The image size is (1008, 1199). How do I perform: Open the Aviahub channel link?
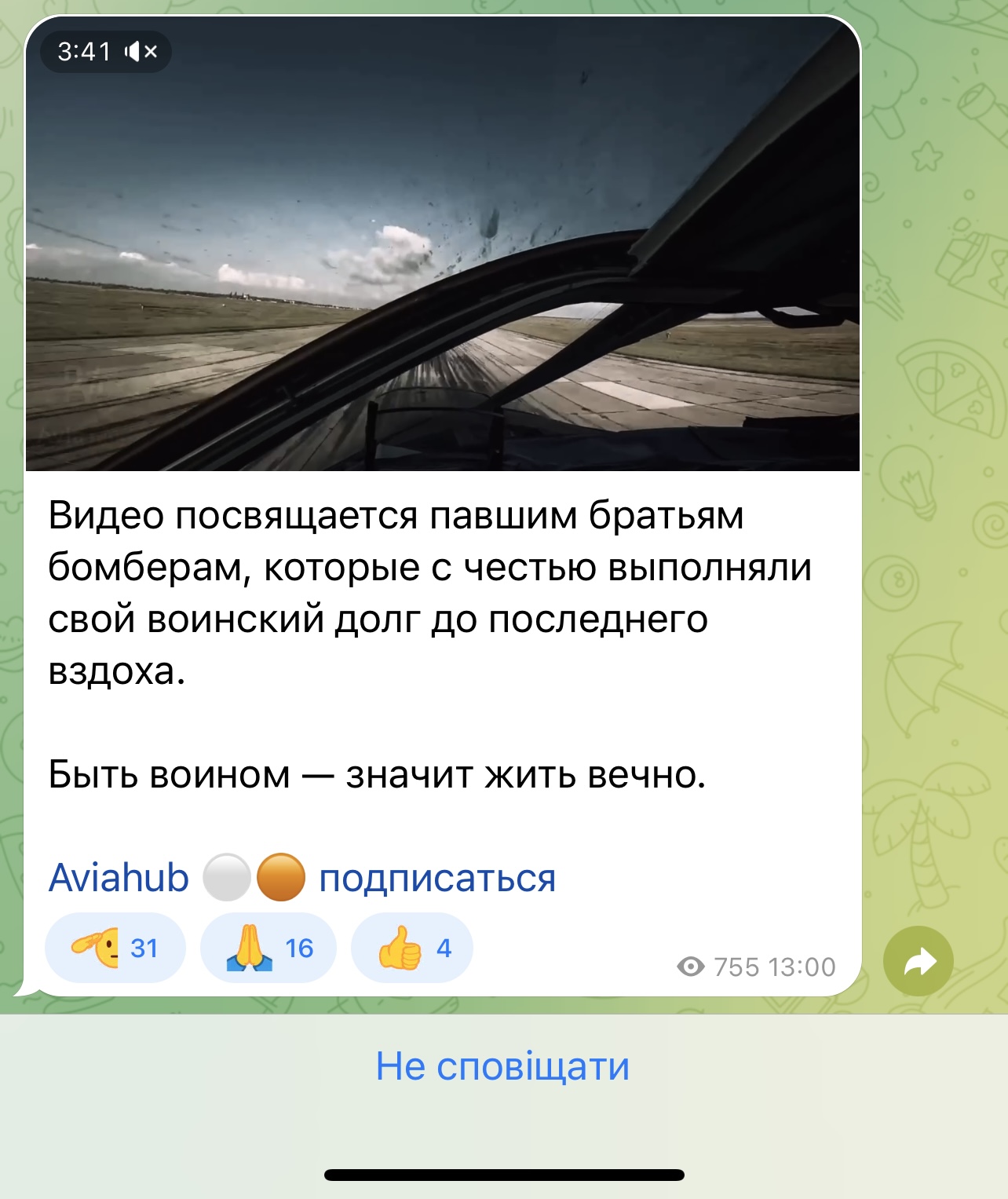[x=119, y=877]
